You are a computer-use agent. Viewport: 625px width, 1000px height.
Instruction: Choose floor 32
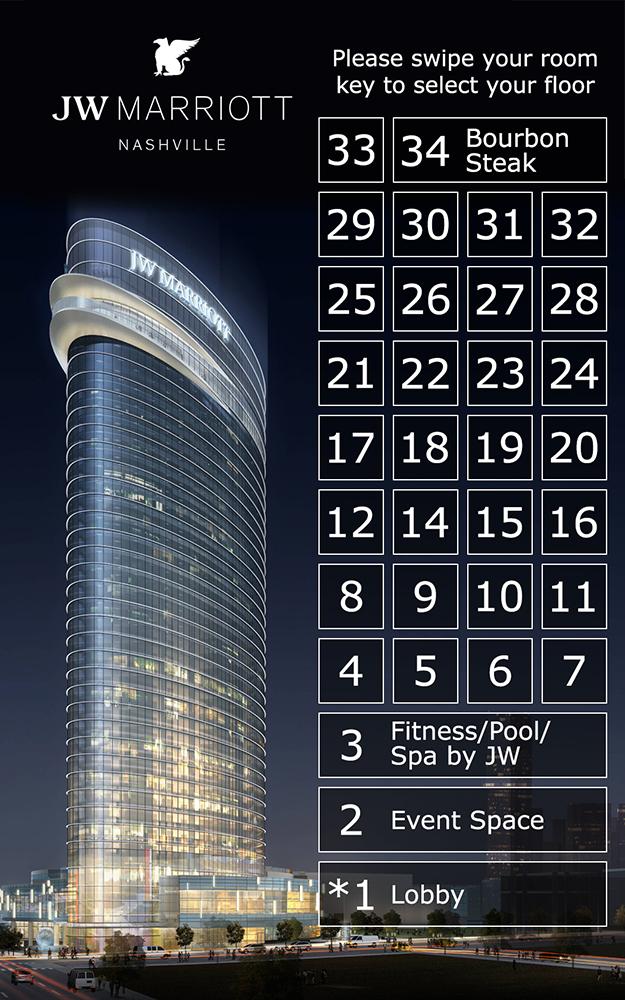[574, 224]
